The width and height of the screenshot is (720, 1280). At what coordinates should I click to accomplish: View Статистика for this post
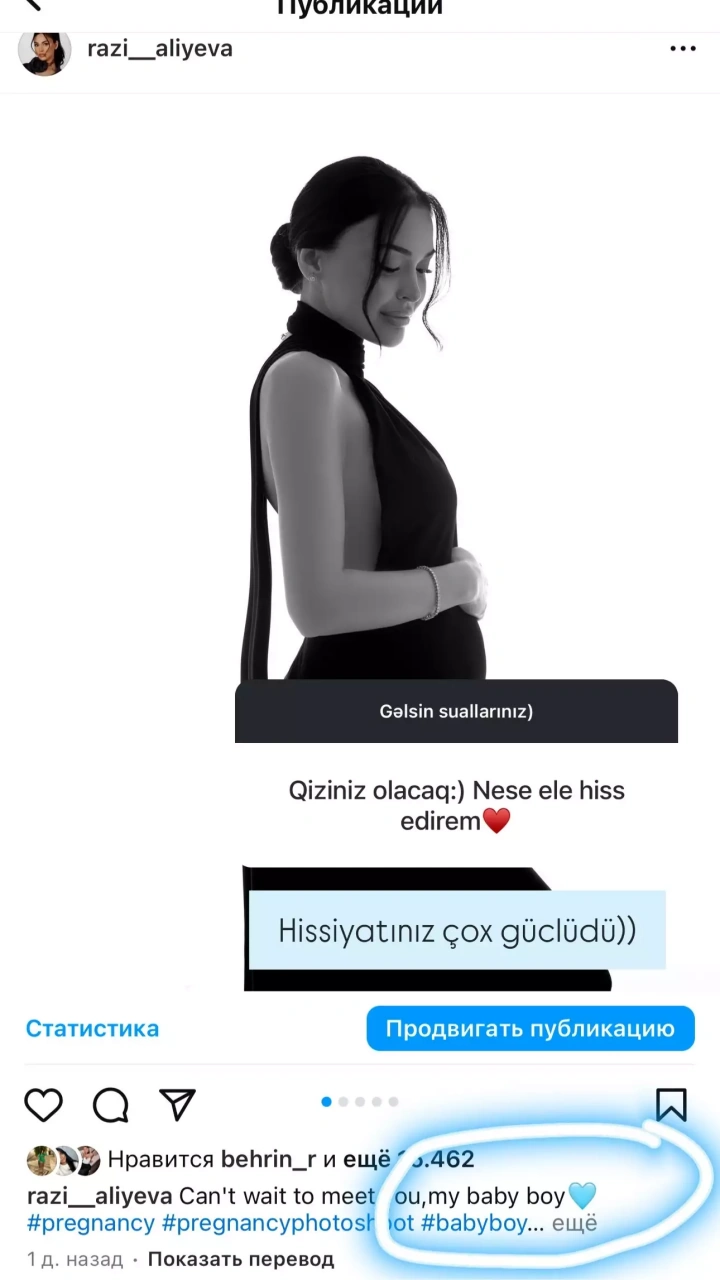pos(92,1028)
